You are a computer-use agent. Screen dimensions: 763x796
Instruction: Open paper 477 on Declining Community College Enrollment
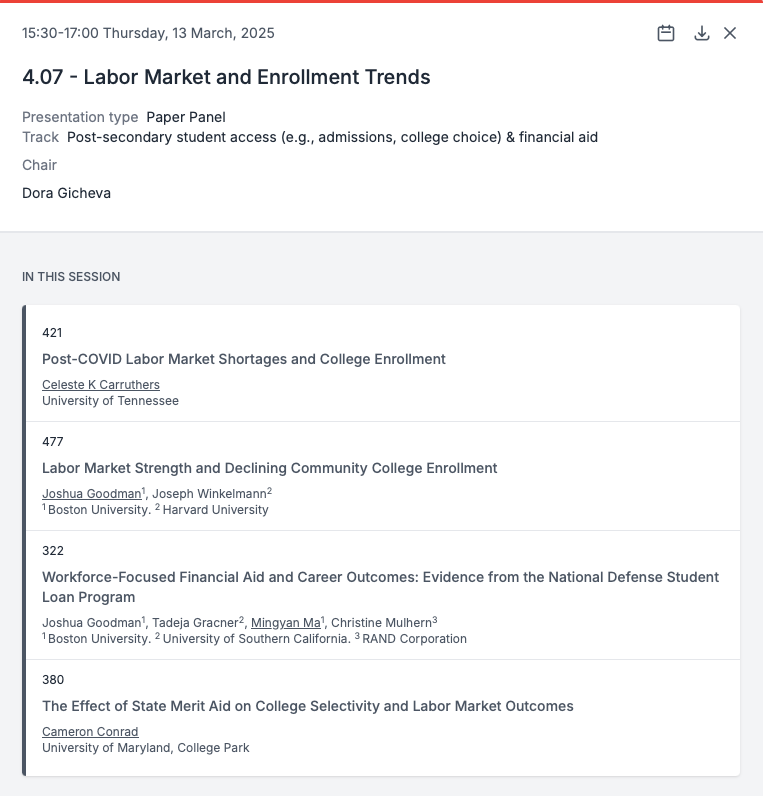coord(269,468)
